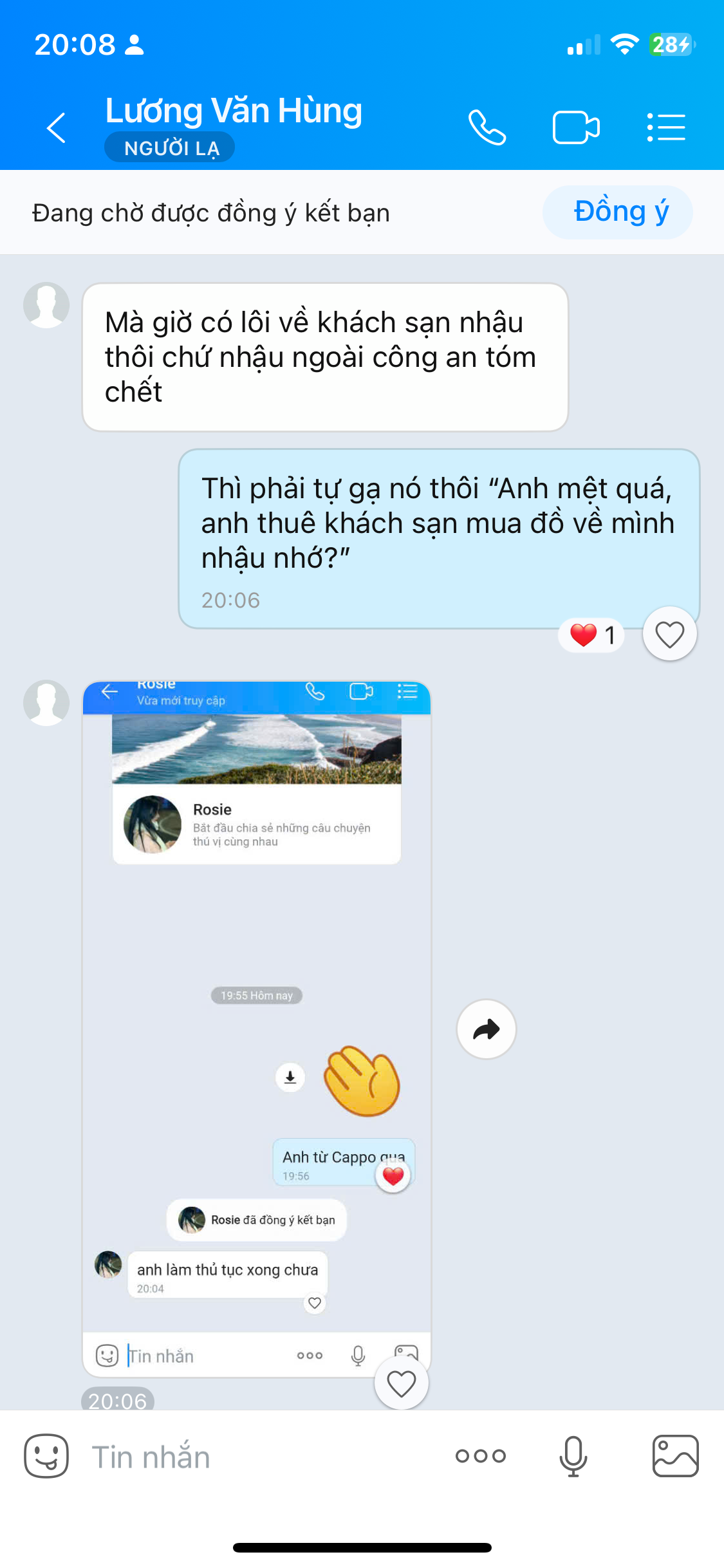Open the sticker and emoji picker

coord(46,1456)
